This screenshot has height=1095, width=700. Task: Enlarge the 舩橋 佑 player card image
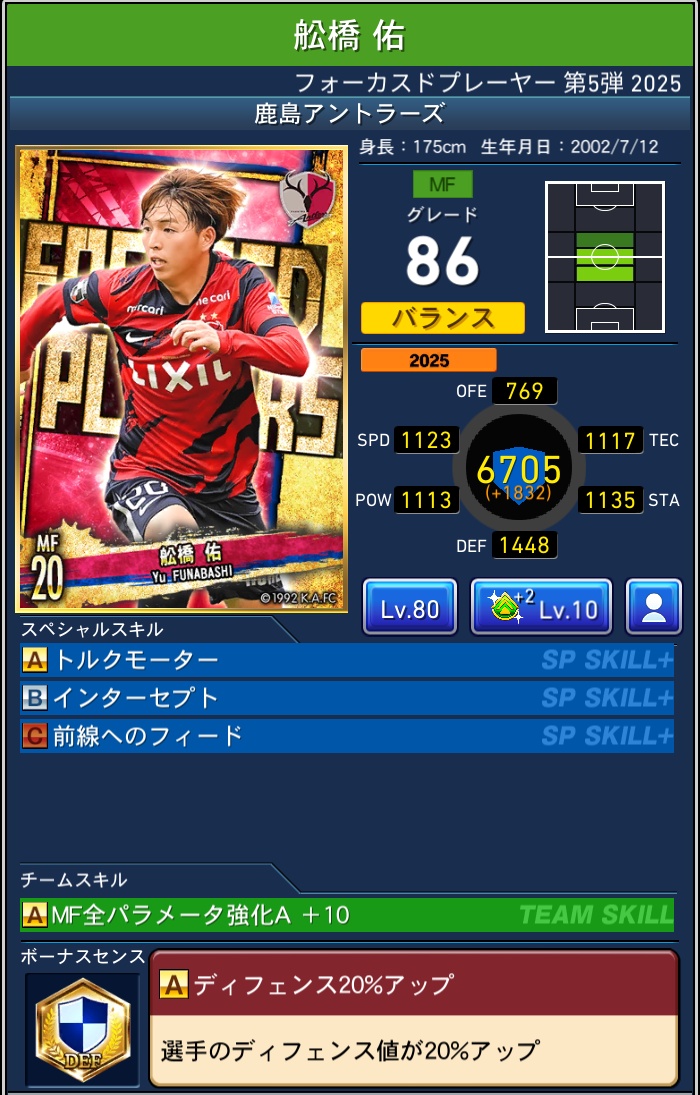pos(181,379)
